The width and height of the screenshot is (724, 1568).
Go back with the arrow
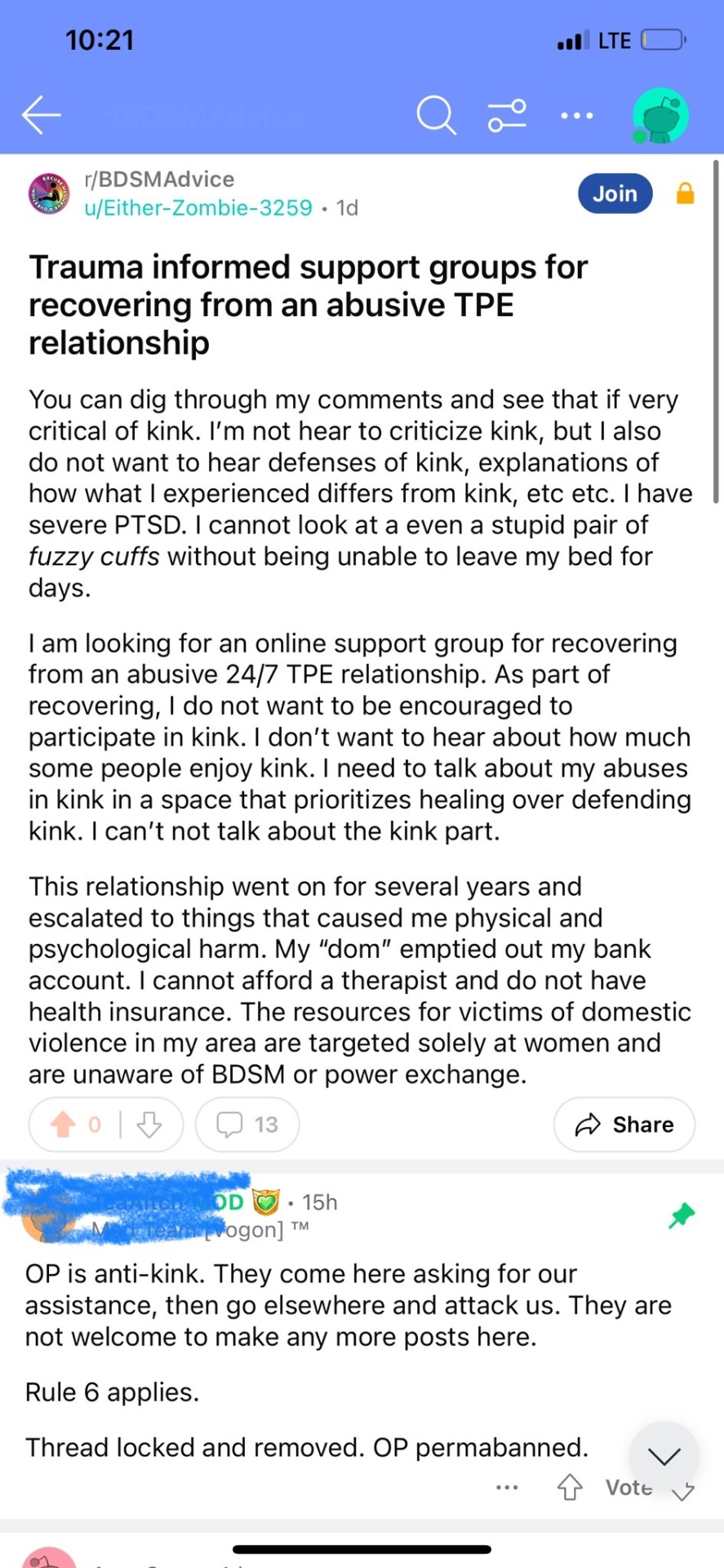pos(41,114)
